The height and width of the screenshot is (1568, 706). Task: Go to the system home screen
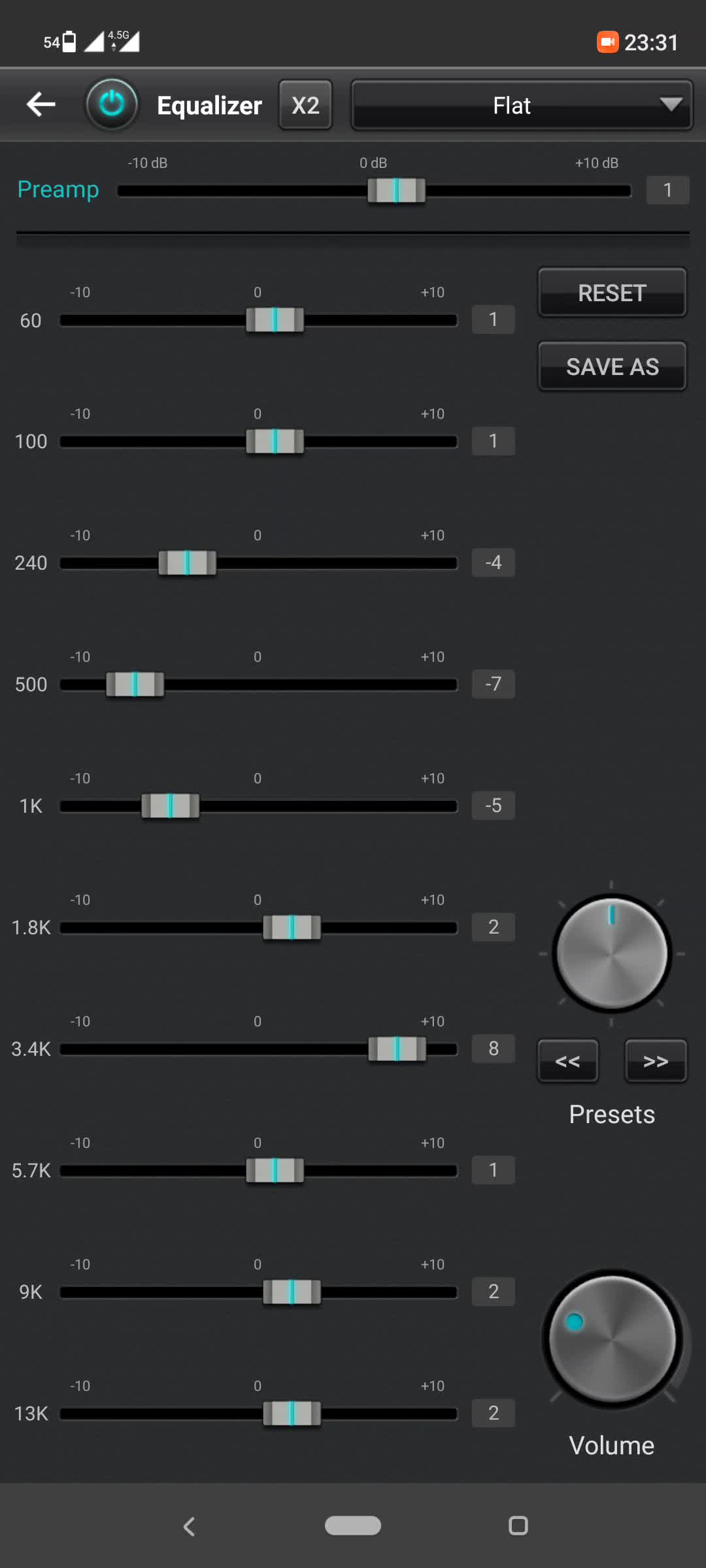[353, 1526]
